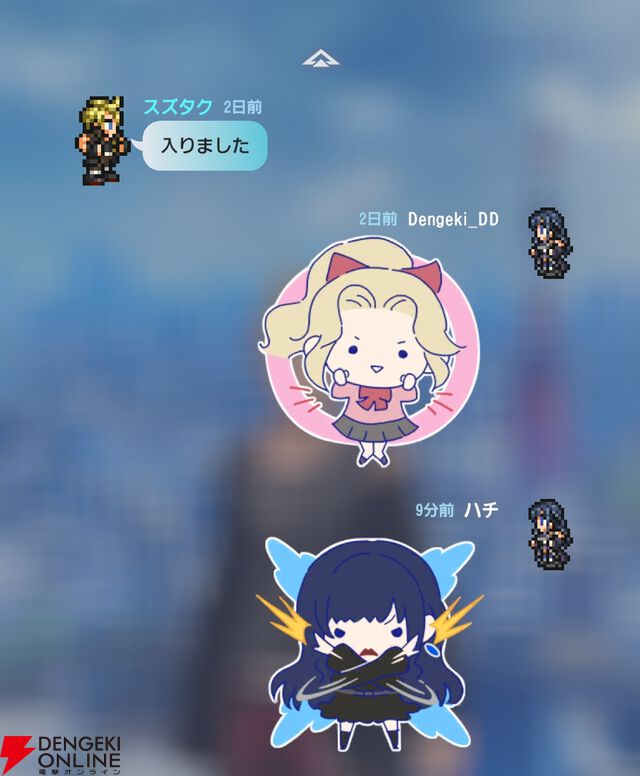View Dengeki_DD's character avatar
The height and width of the screenshot is (776, 640).
[x=550, y=242]
